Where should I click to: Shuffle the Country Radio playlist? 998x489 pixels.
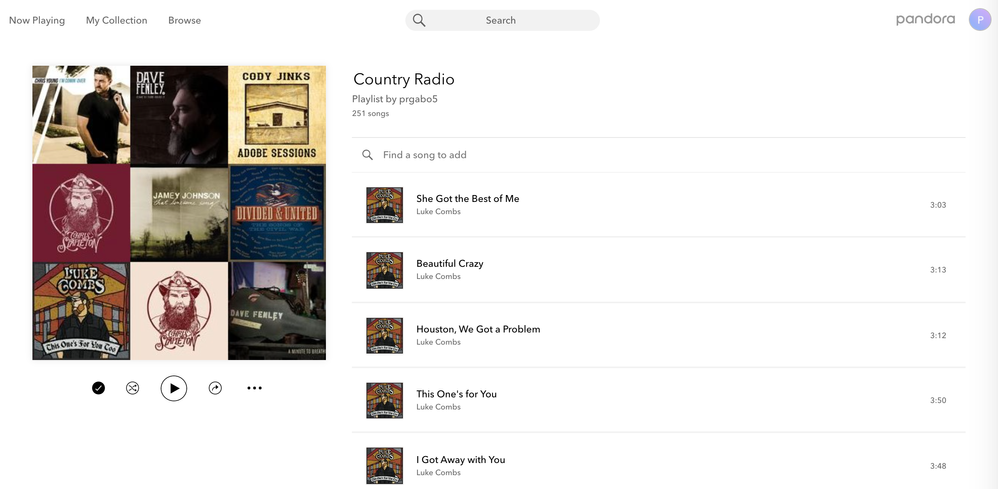[x=132, y=388]
